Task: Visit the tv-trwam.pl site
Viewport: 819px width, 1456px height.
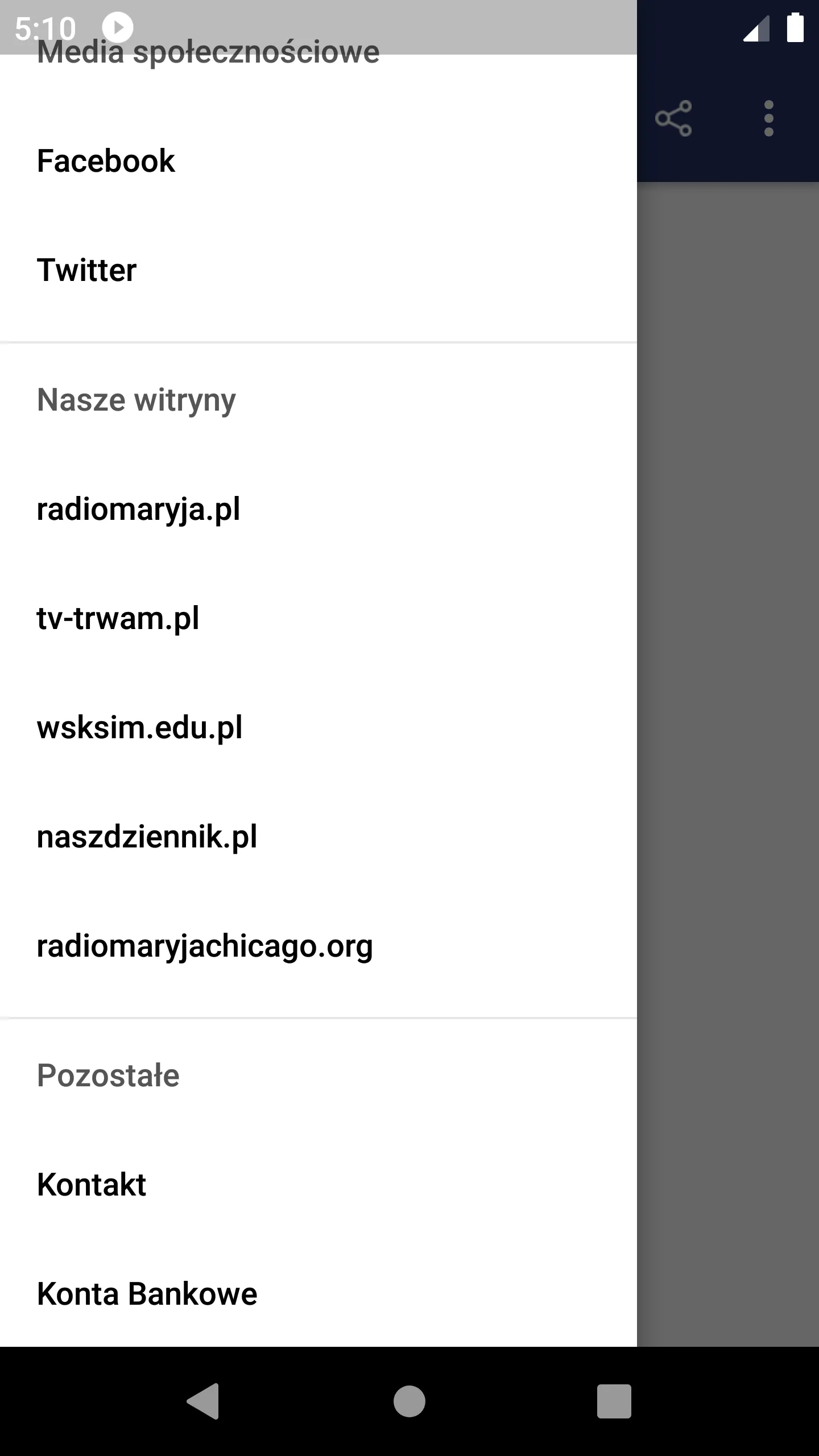Action: coord(117,619)
